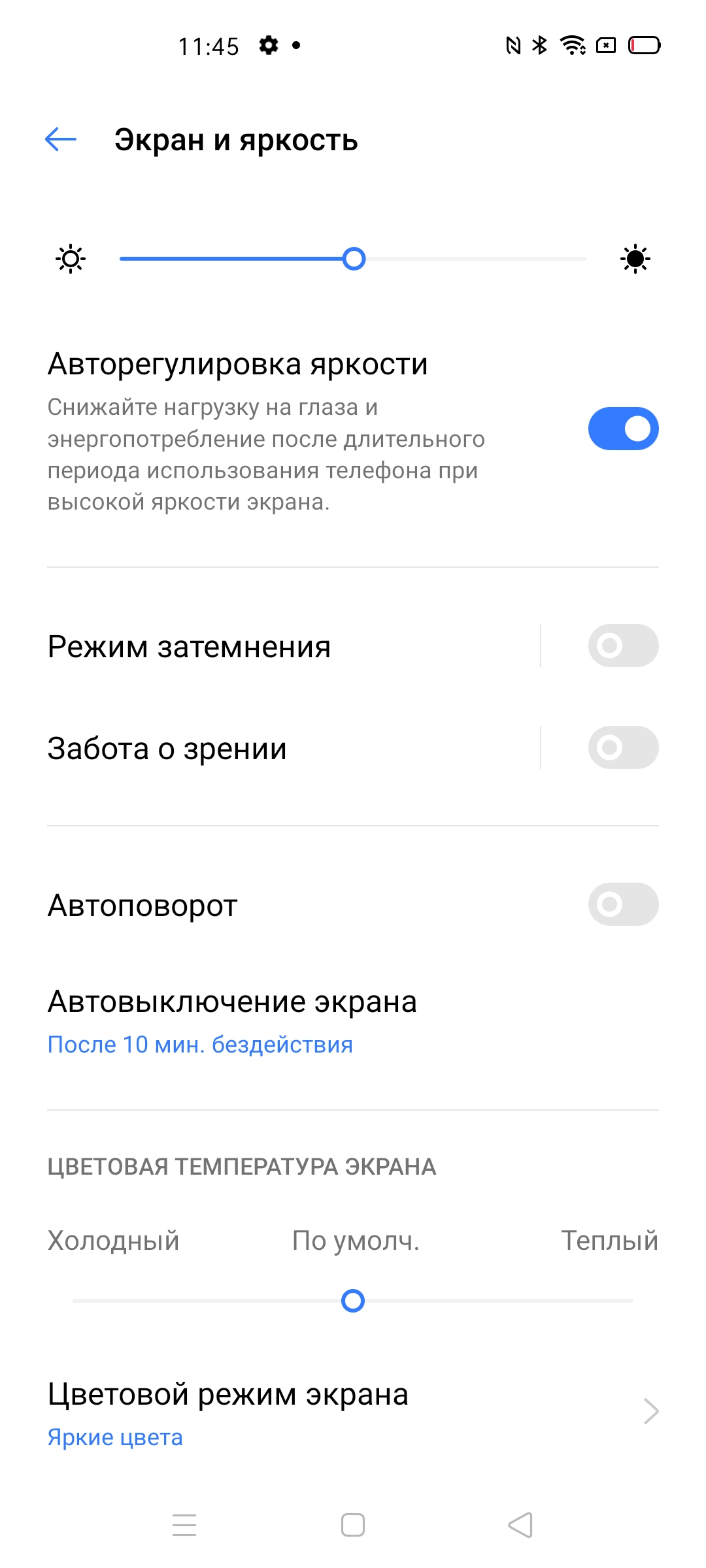Toggle Автоповорот on
Image resolution: width=706 pixels, height=1568 pixels.
tap(622, 904)
